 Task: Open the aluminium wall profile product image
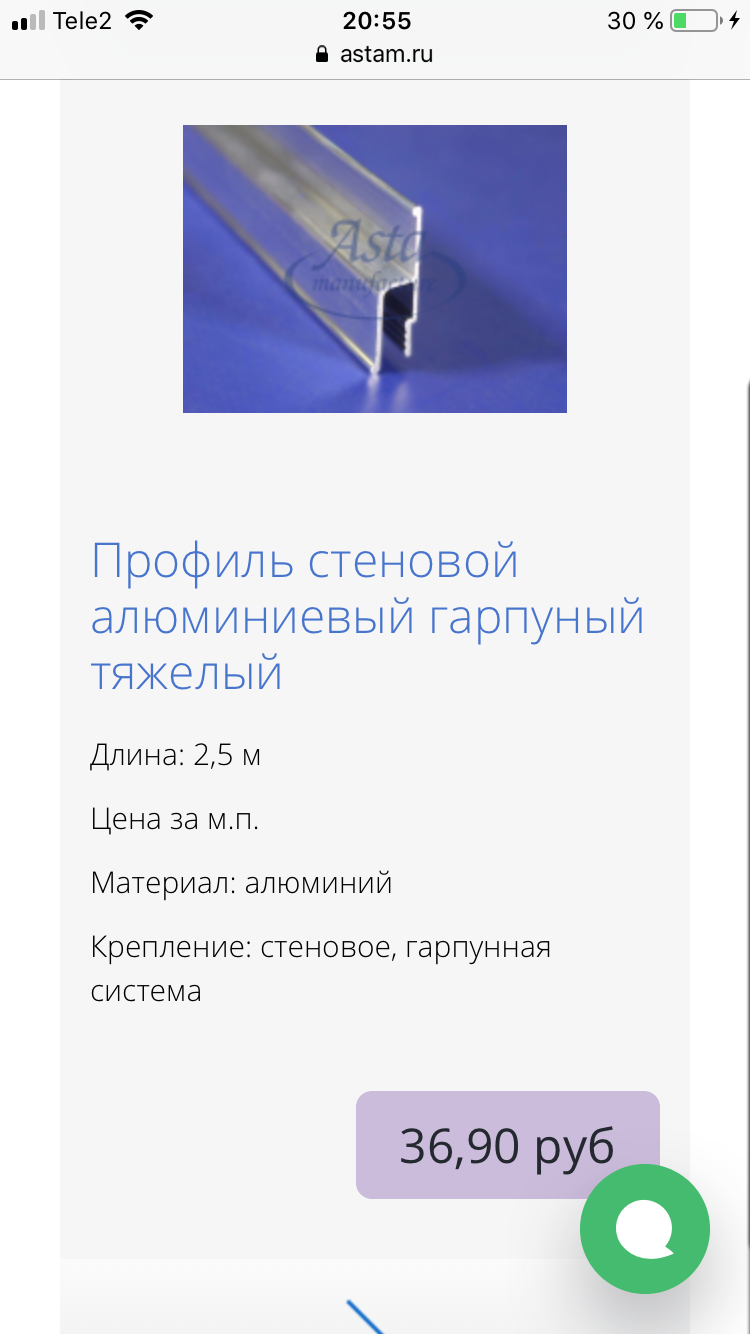374,268
